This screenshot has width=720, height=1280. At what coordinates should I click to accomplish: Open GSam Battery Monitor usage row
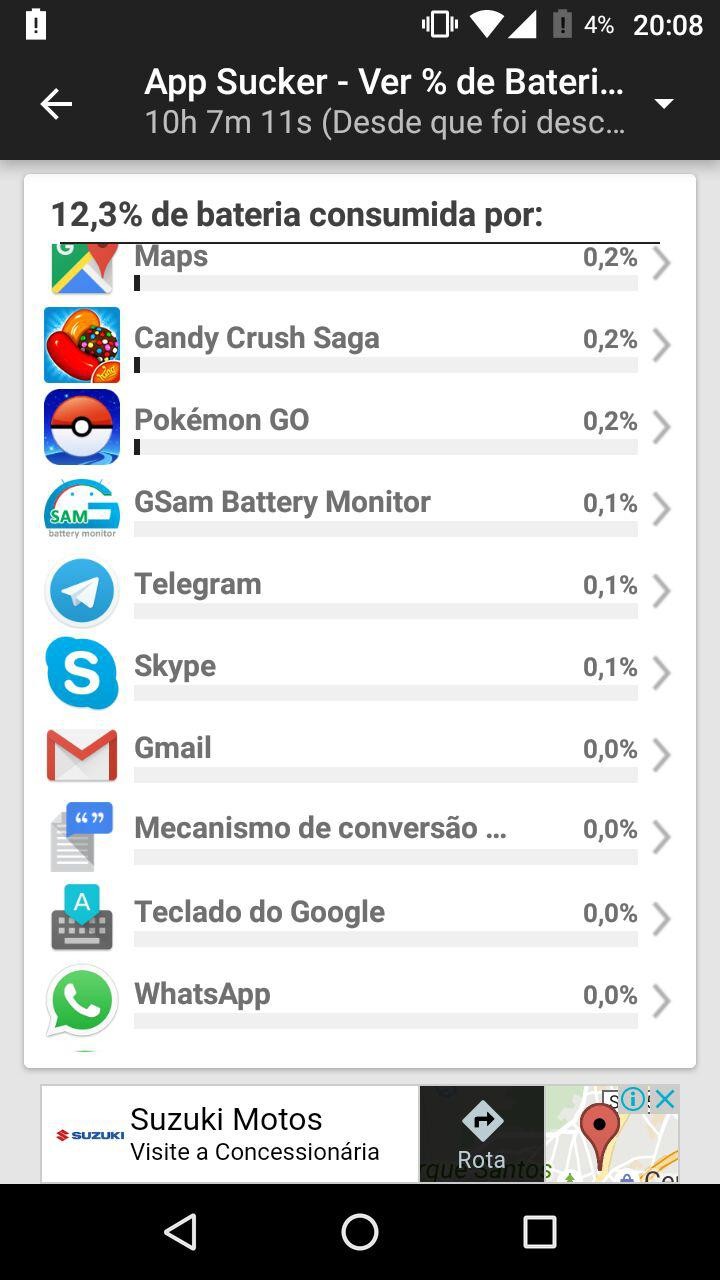360,509
